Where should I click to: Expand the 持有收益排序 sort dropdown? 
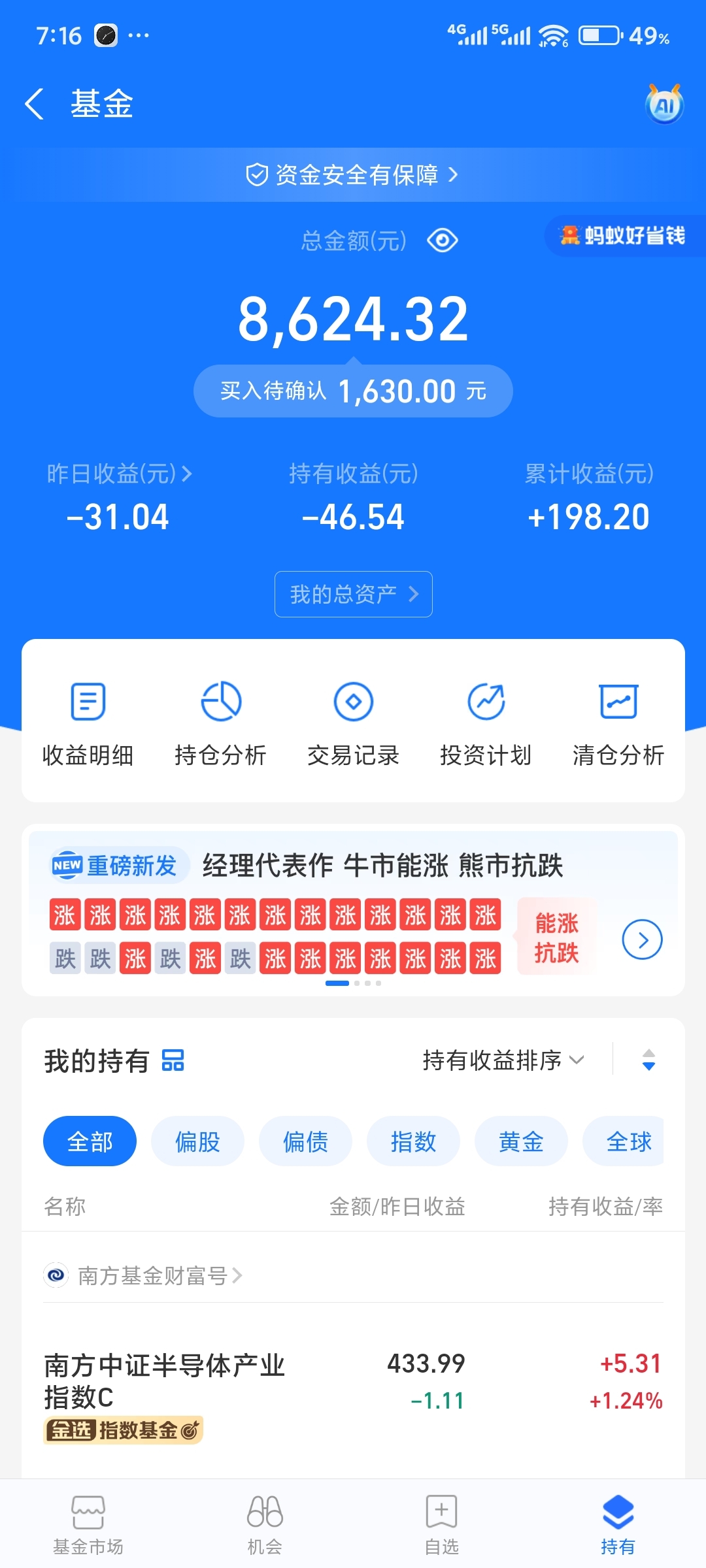pos(503,1060)
